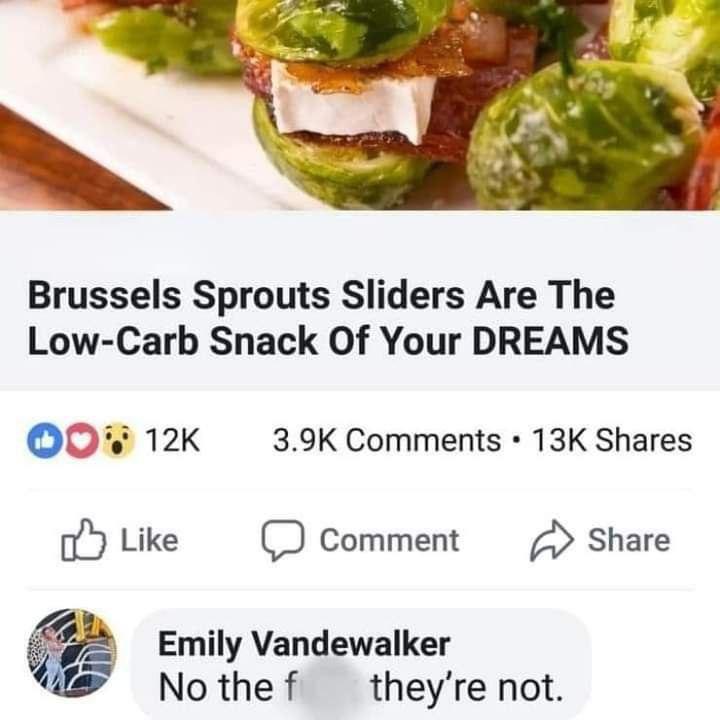Open the 3.9K Comments
720x720 pixels.
tap(386, 440)
